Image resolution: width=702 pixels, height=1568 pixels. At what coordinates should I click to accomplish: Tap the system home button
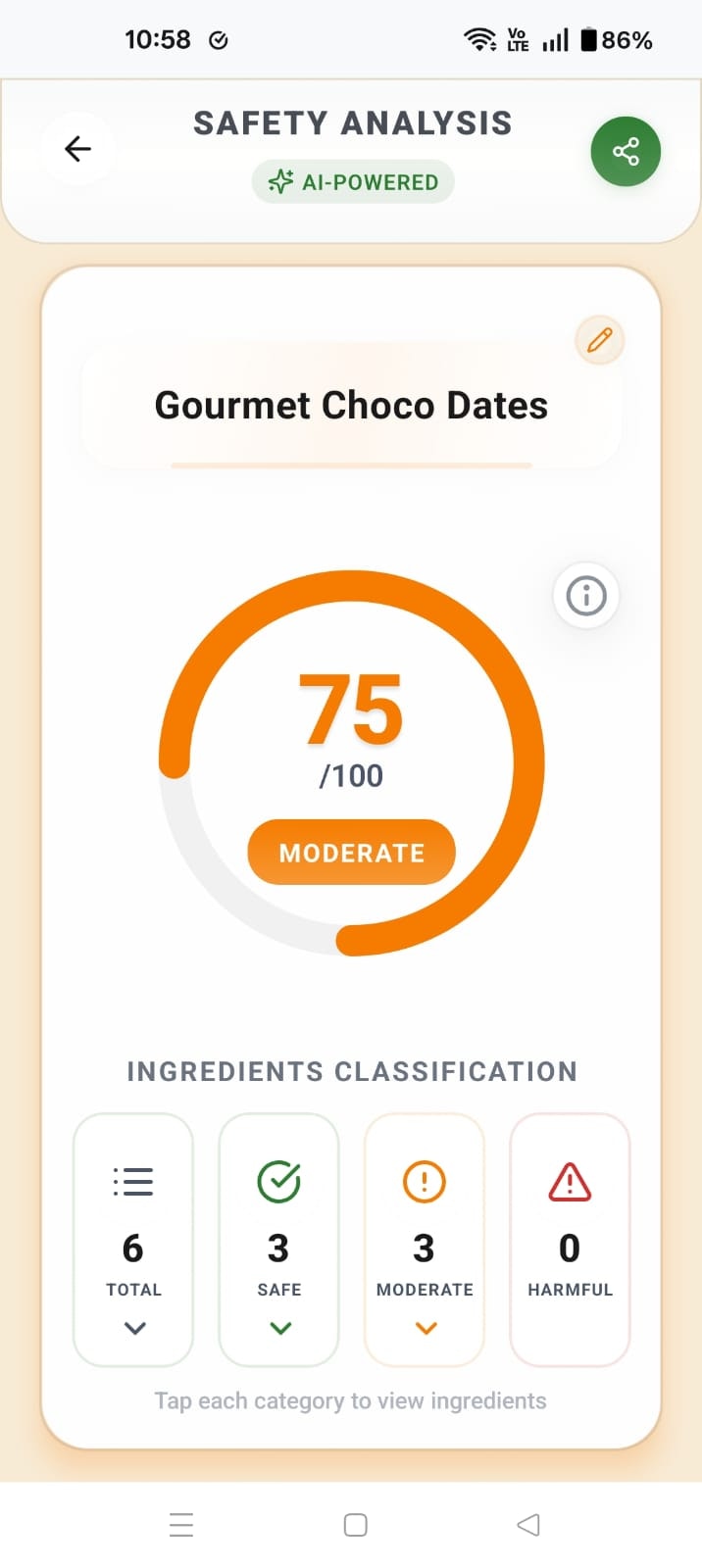[356, 1525]
